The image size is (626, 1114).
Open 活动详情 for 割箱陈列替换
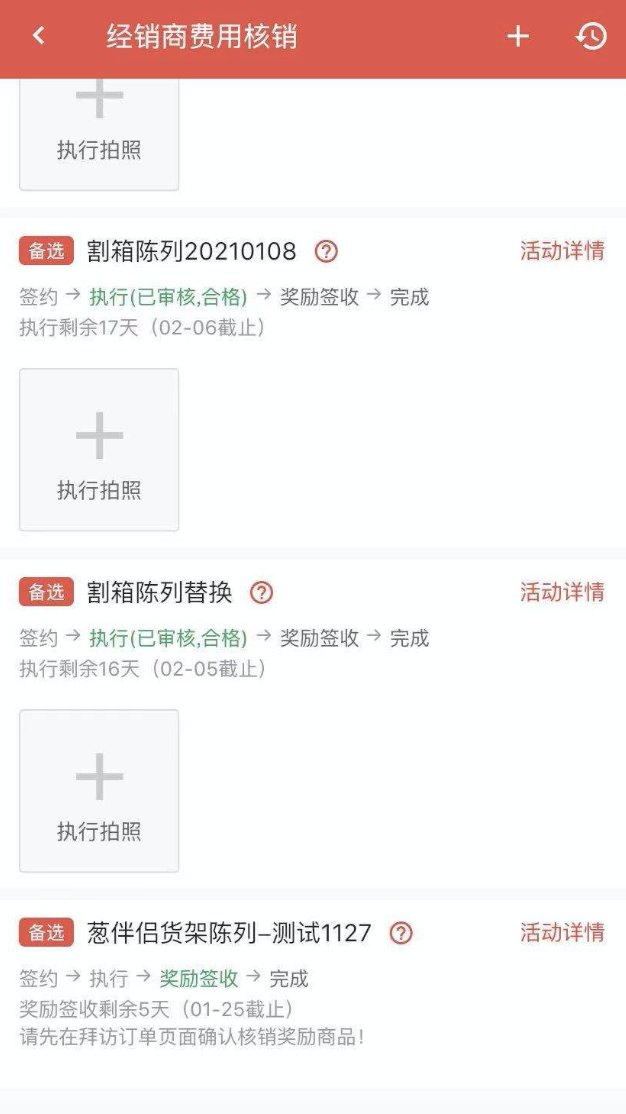click(x=562, y=592)
